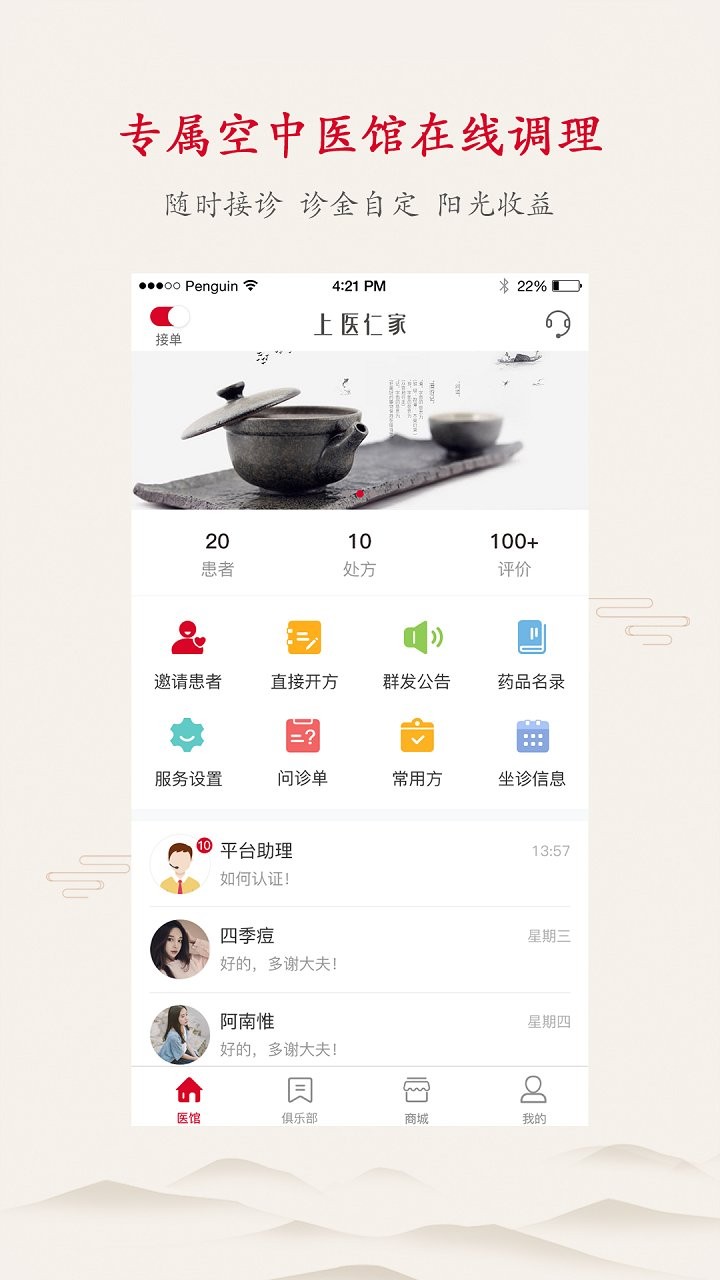This screenshot has width=720, height=1280.
Task: Open the customer service headset icon
Action: coord(557,324)
